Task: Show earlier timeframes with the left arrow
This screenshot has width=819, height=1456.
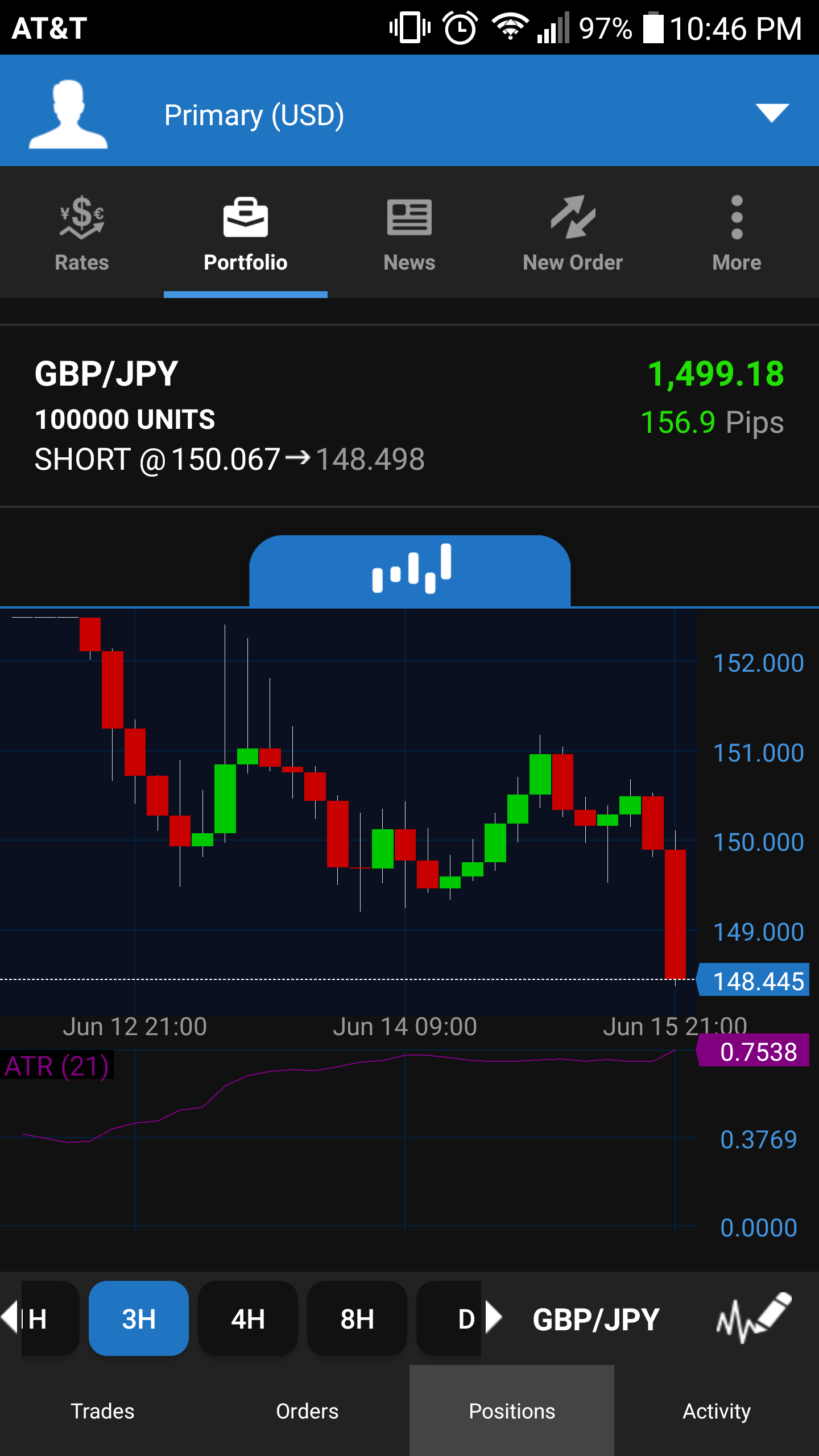Action: coord(9,1317)
